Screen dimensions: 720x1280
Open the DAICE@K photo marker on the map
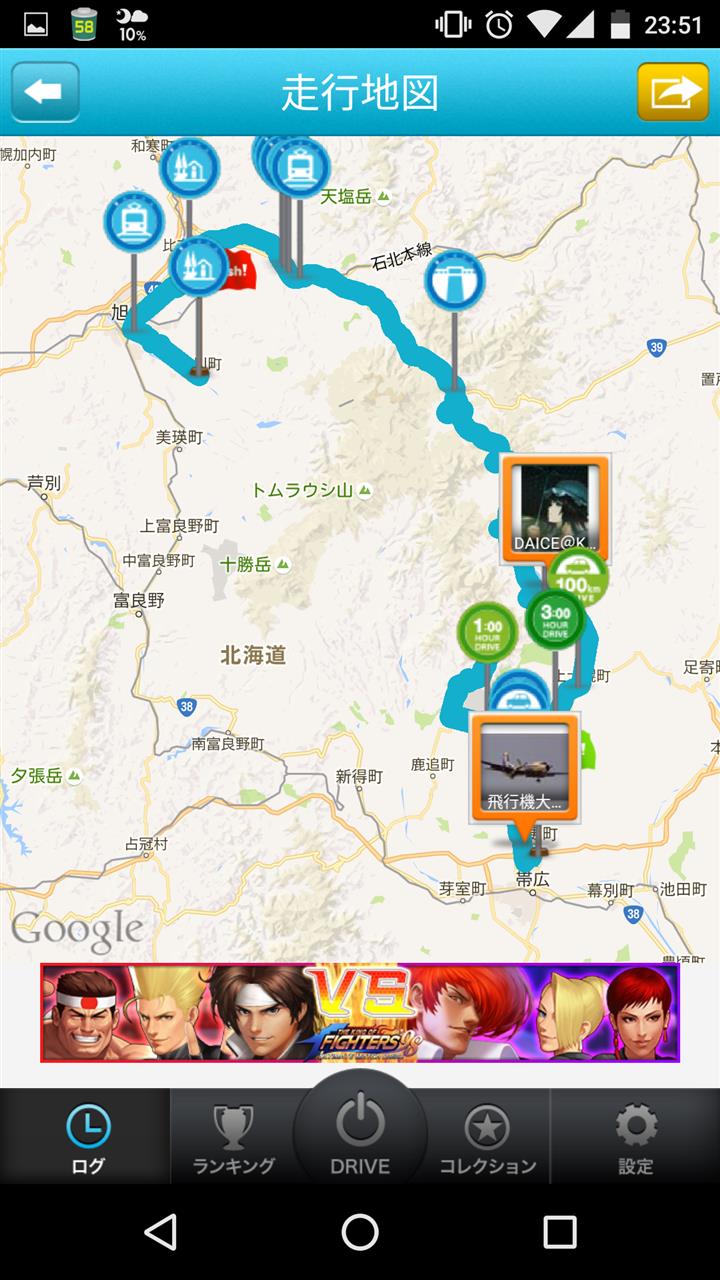[555, 509]
